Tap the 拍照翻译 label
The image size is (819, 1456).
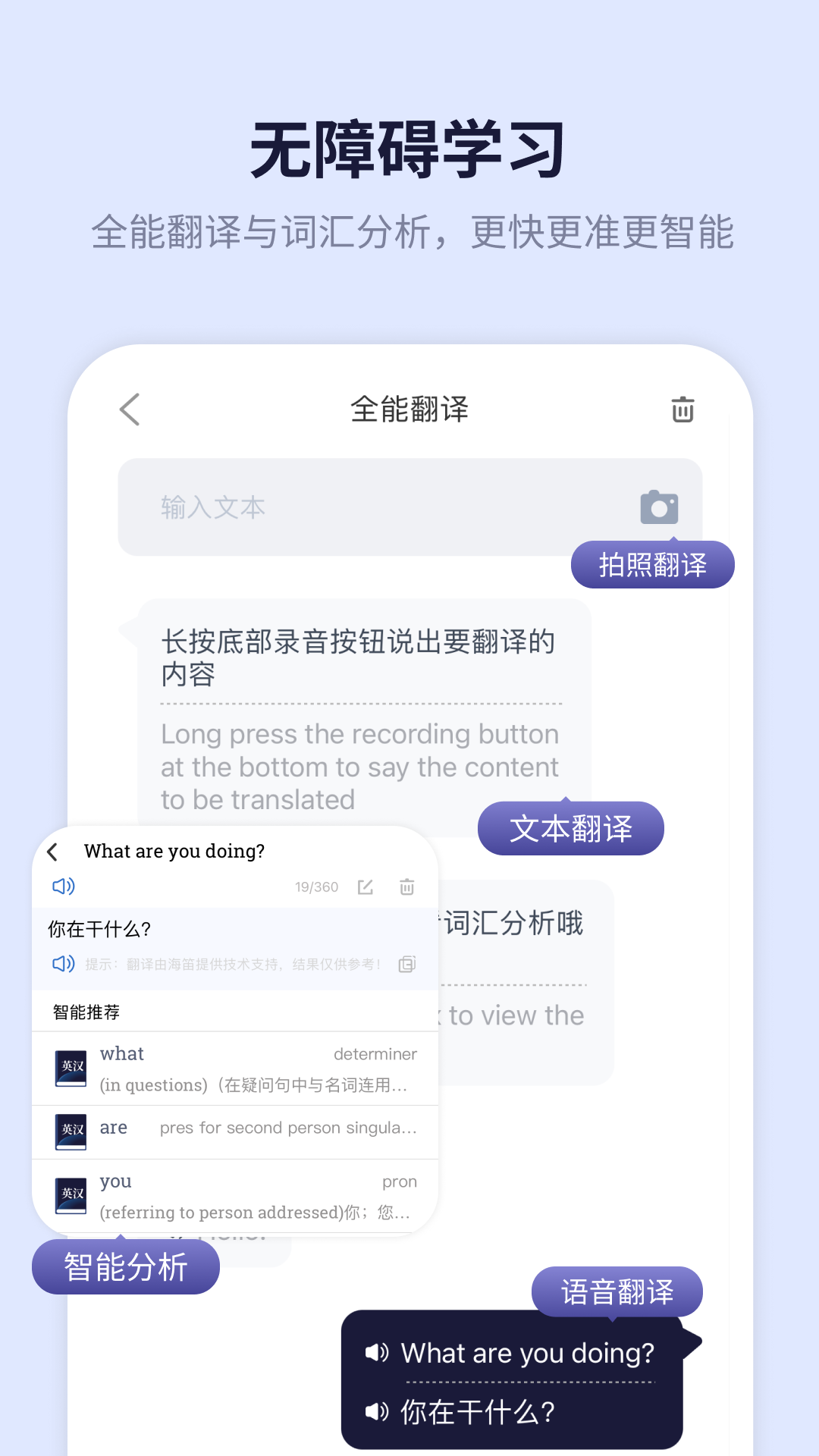coord(651,564)
